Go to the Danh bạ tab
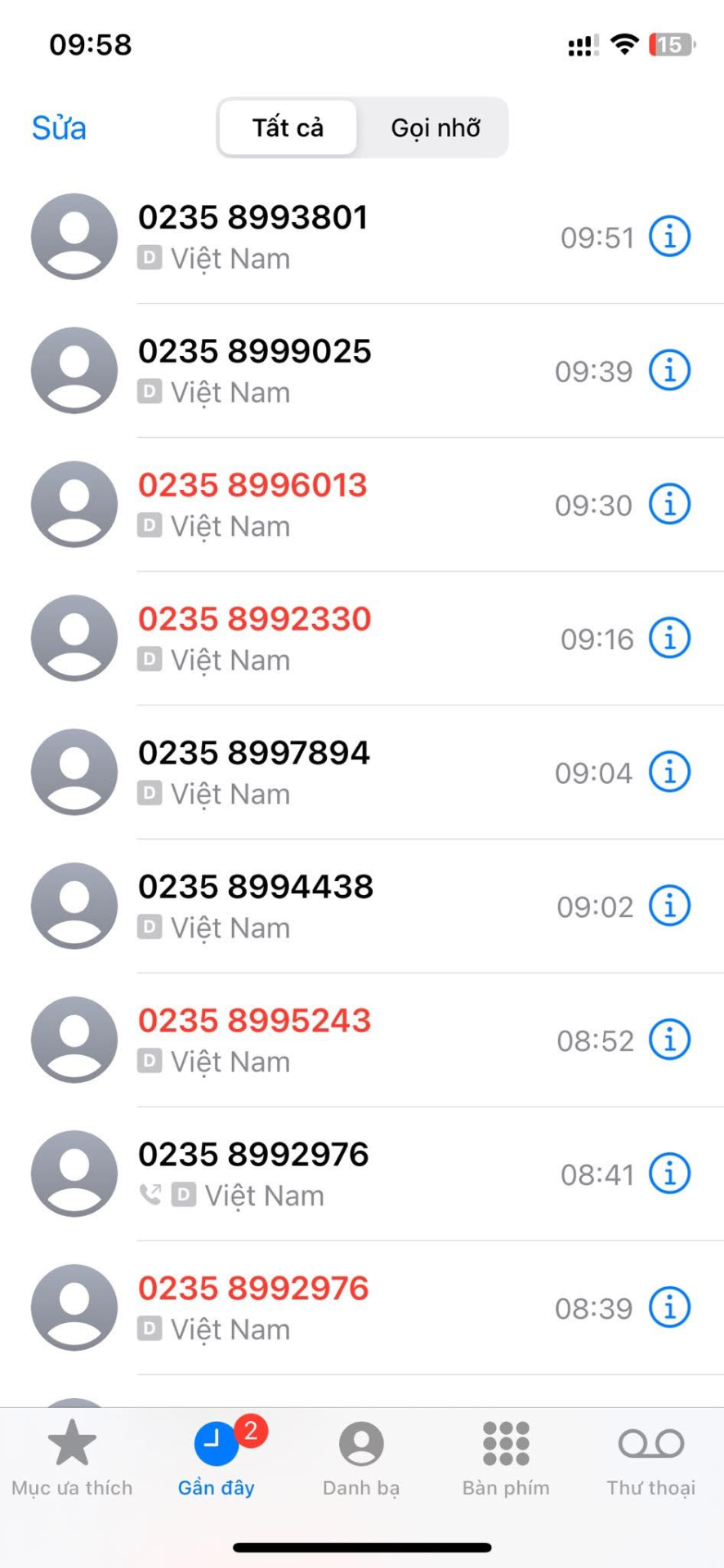Screen dimensions: 724x1568 tap(361, 1458)
